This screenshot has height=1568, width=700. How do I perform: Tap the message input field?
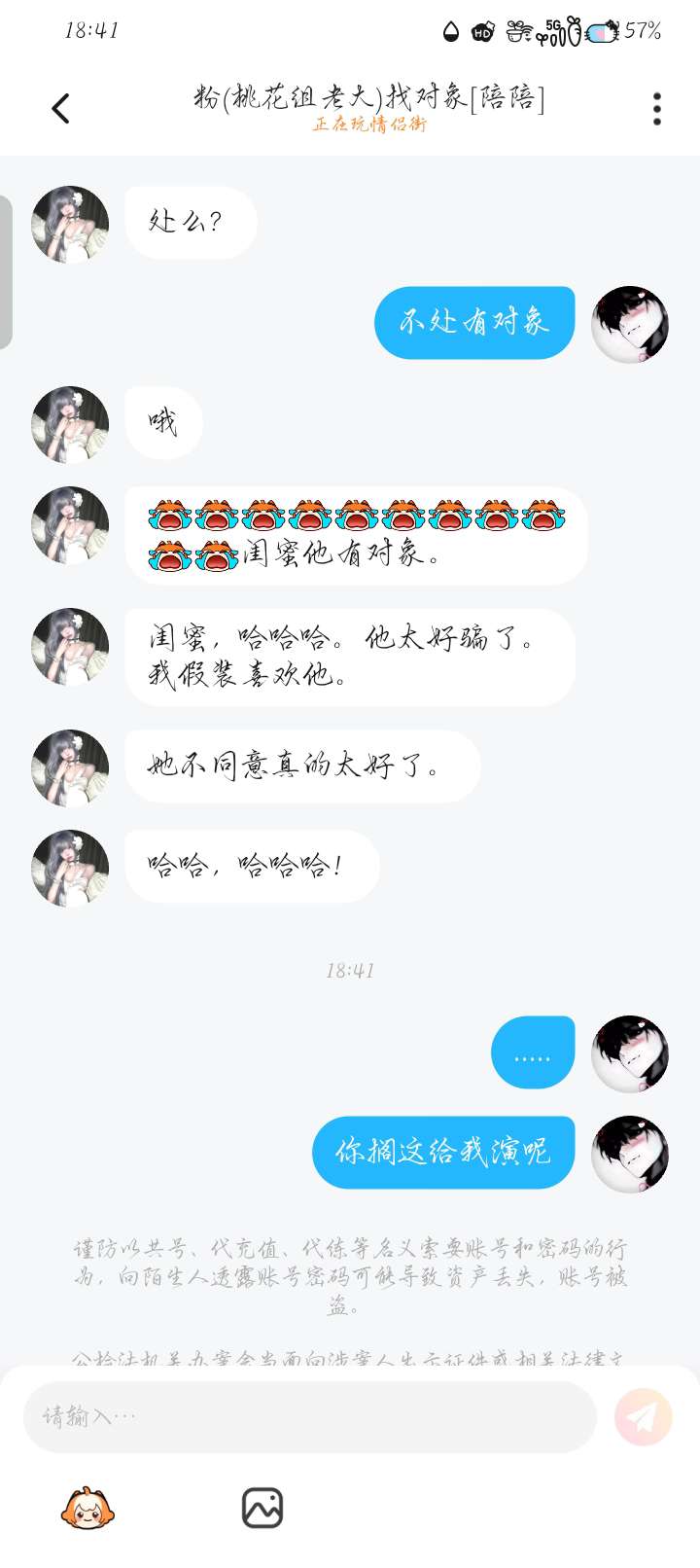click(x=309, y=1416)
